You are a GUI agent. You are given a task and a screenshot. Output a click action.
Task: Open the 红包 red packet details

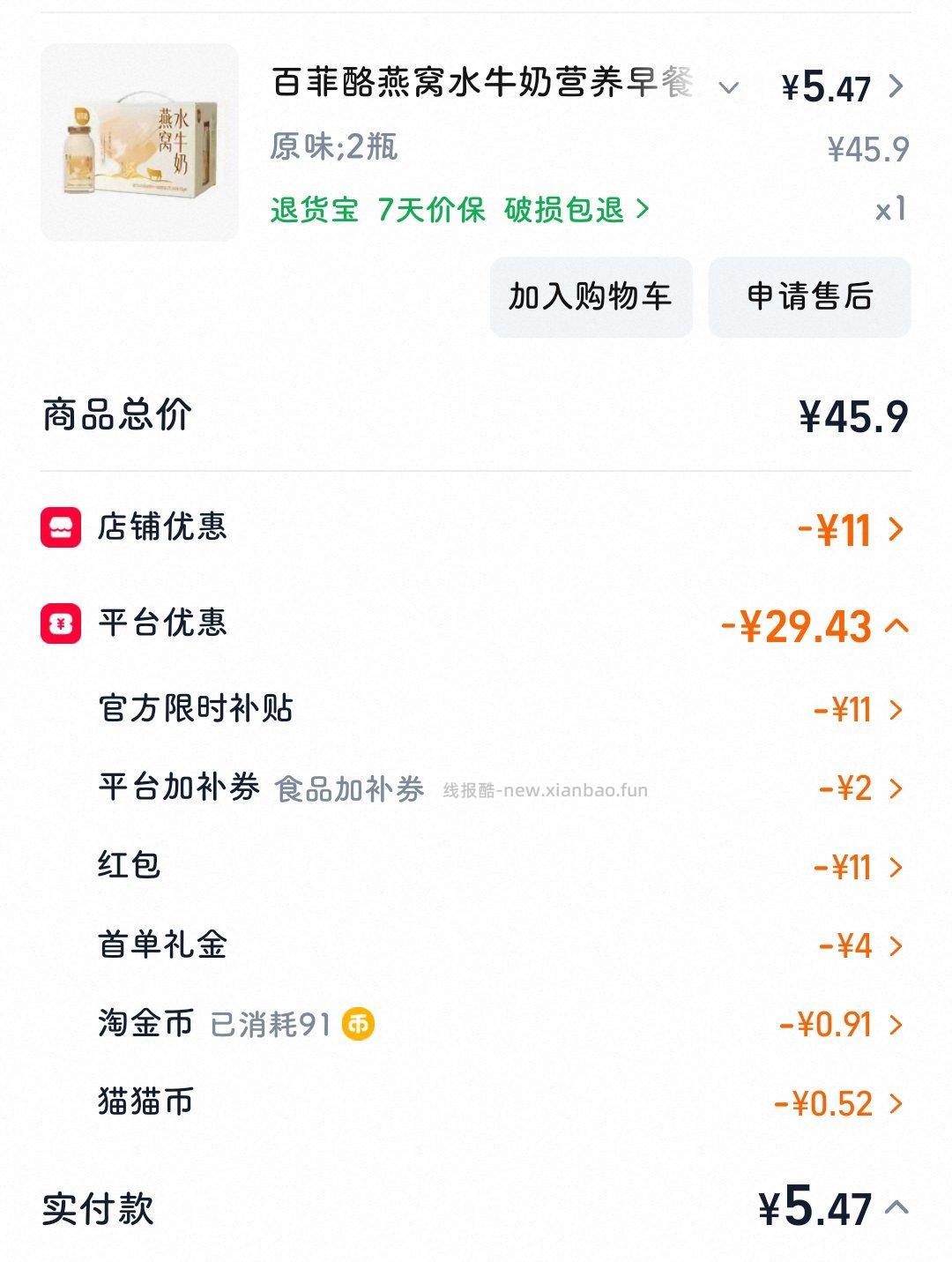898,868
